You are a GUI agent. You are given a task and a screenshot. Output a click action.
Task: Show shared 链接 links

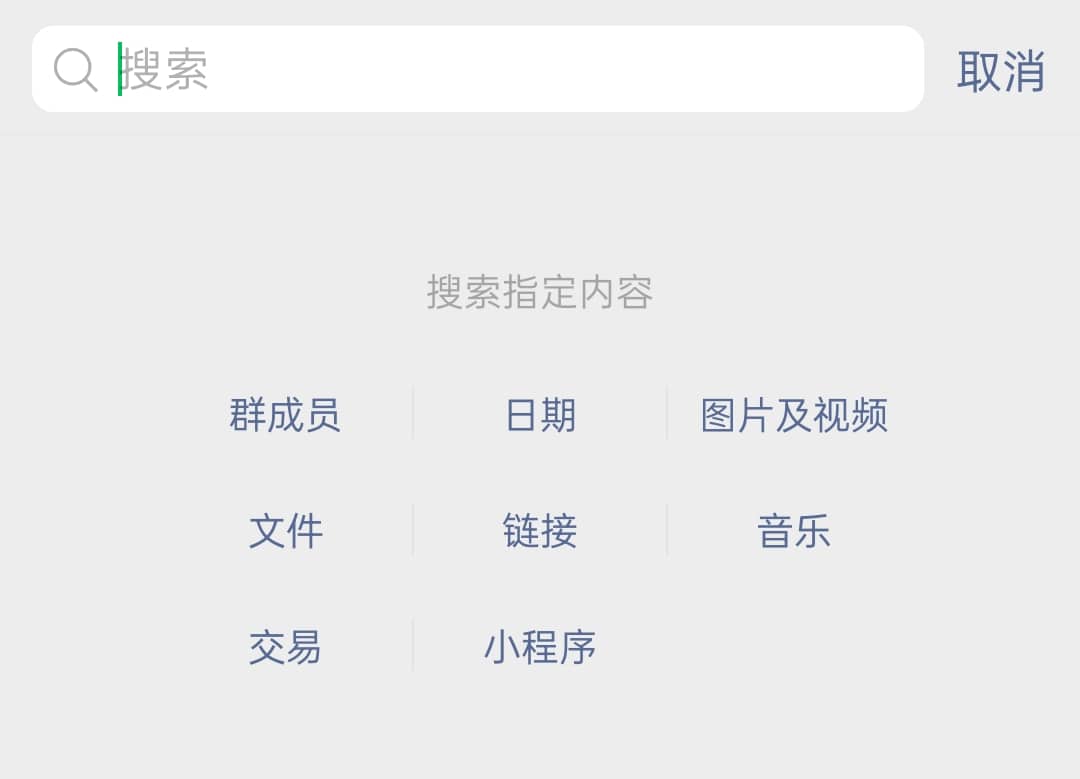coord(540,531)
